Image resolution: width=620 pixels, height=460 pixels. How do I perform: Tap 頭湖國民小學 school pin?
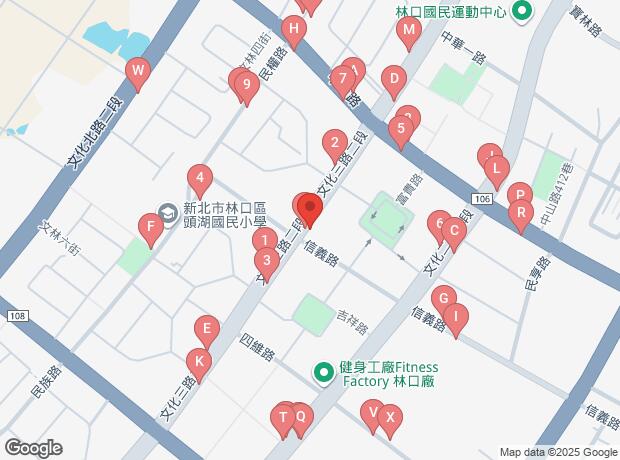[x=168, y=210]
